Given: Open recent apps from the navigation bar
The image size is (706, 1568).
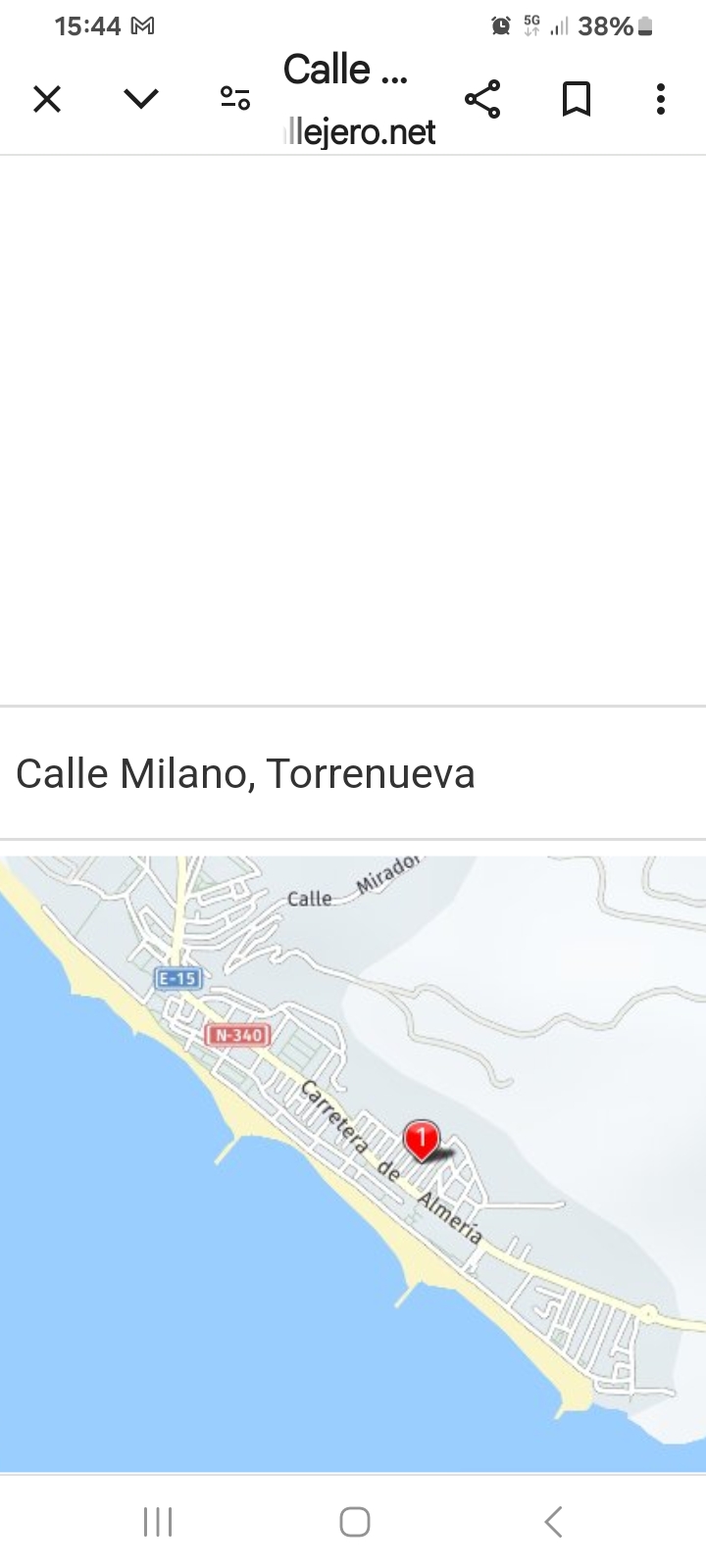Looking at the screenshot, I should pos(158,1522).
